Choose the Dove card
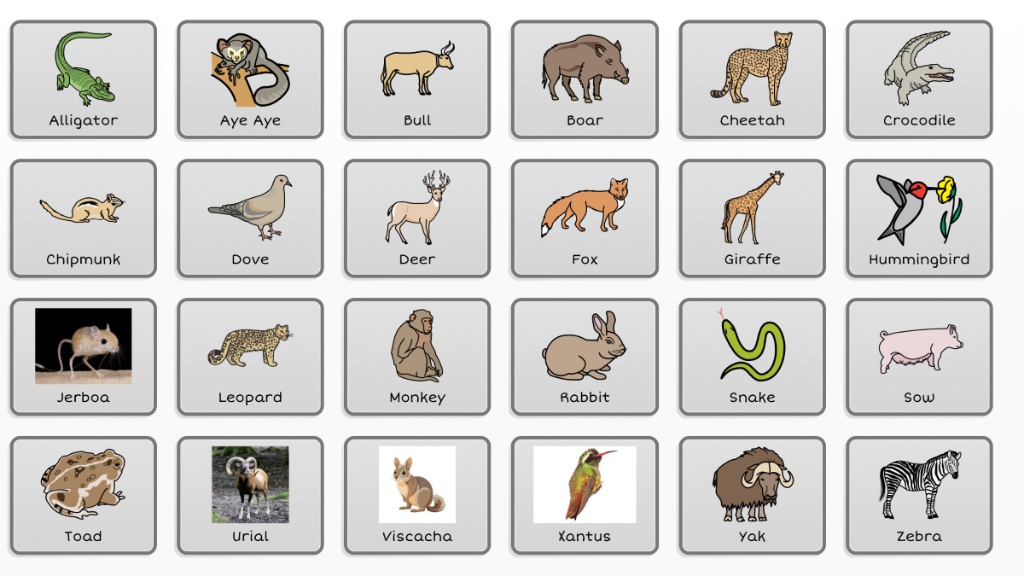Viewport: 1024px width, 576px height. click(x=250, y=218)
